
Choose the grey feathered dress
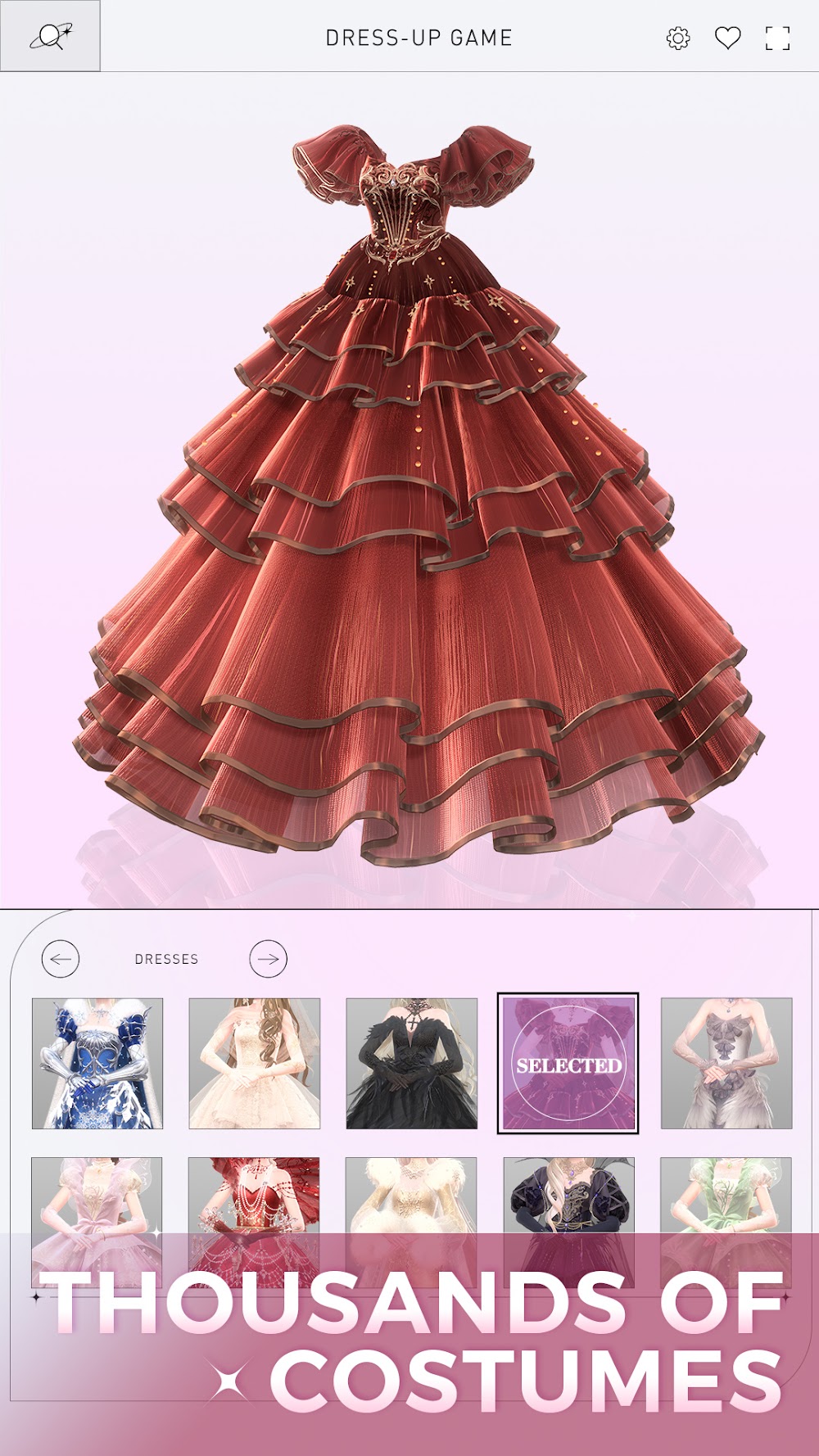[726, 1064]
